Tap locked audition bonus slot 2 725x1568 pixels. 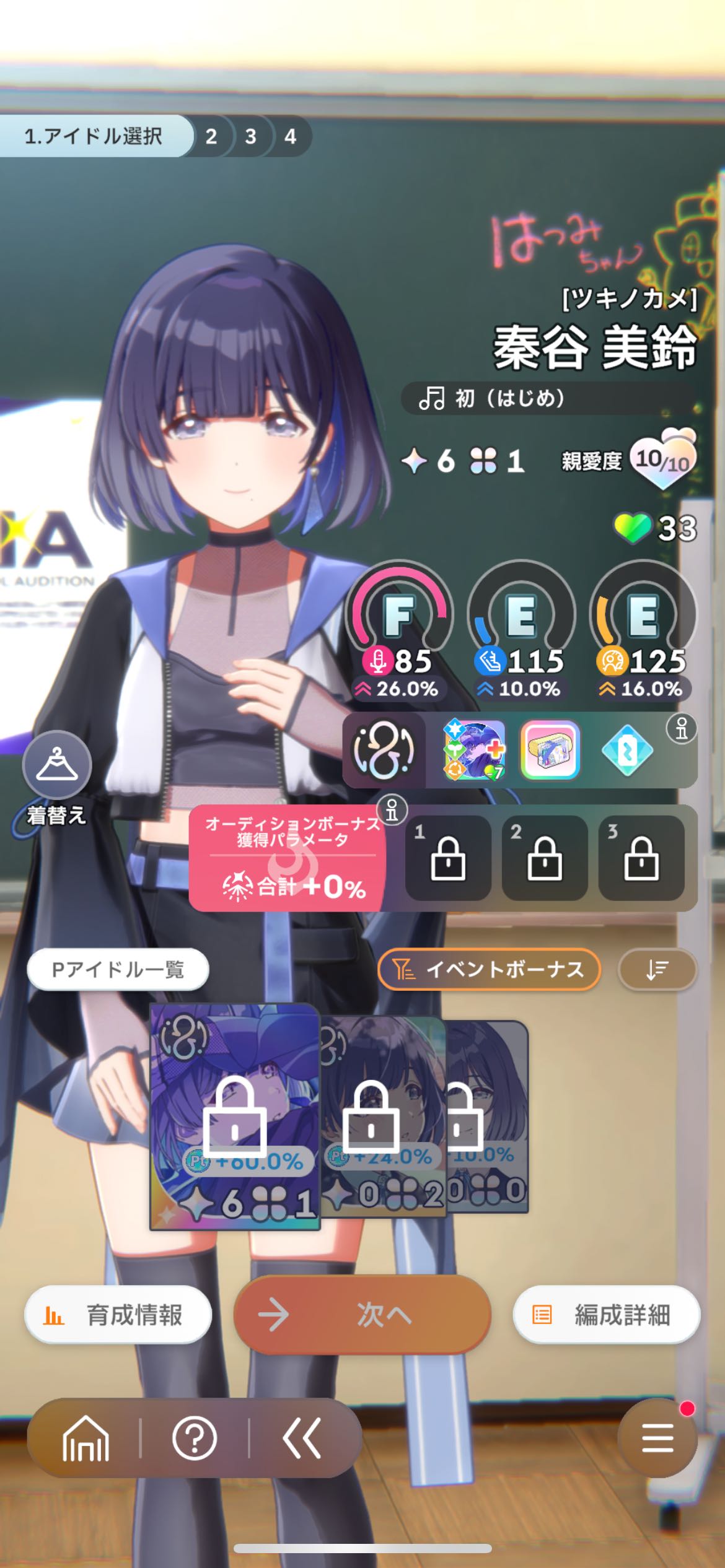545,858
